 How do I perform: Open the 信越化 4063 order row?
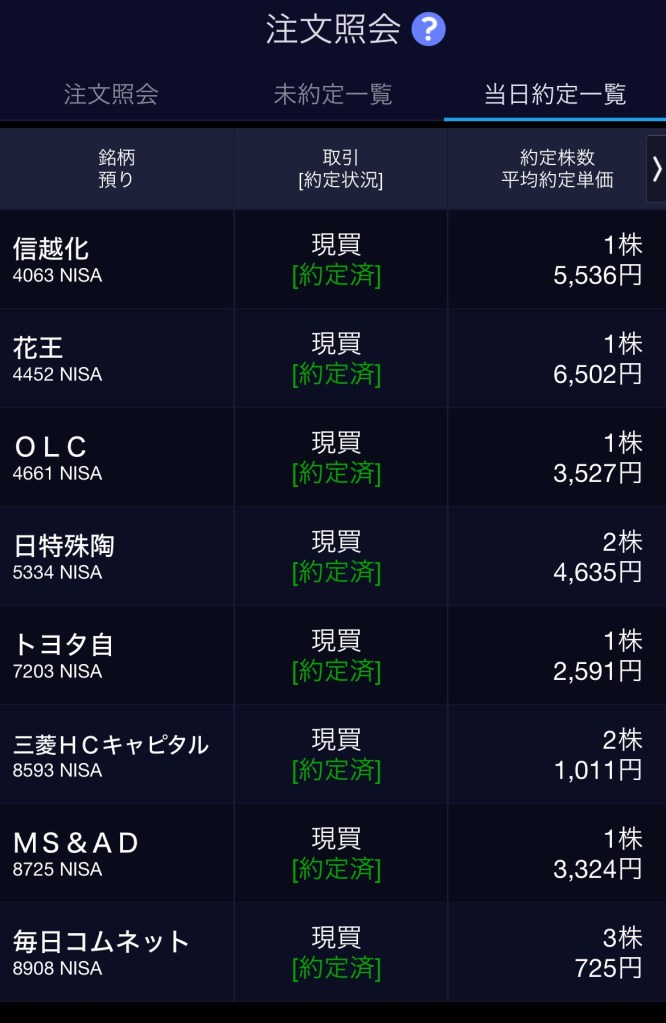pos(333,259)
